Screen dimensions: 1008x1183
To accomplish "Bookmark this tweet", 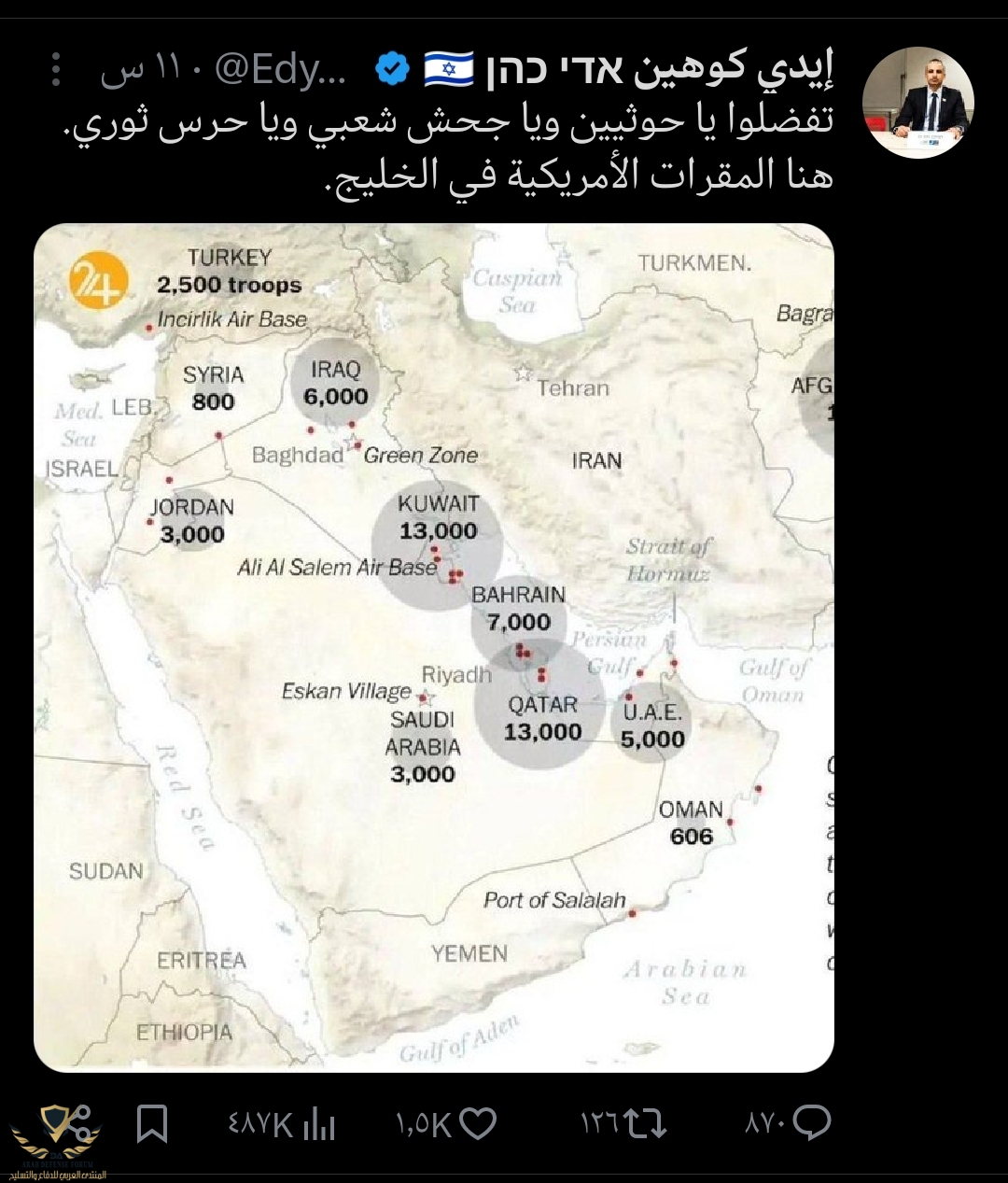I will [x=152, y=1123].
